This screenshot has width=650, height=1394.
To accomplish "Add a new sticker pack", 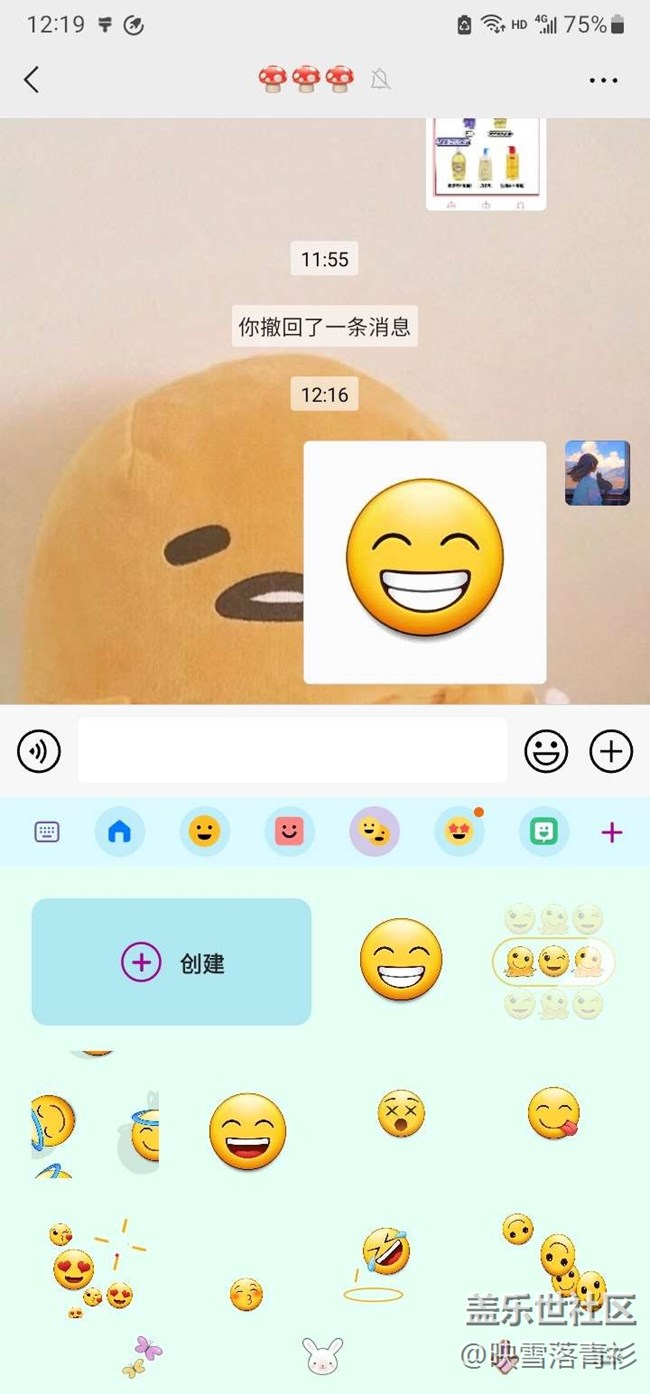I will click(611, 832).
